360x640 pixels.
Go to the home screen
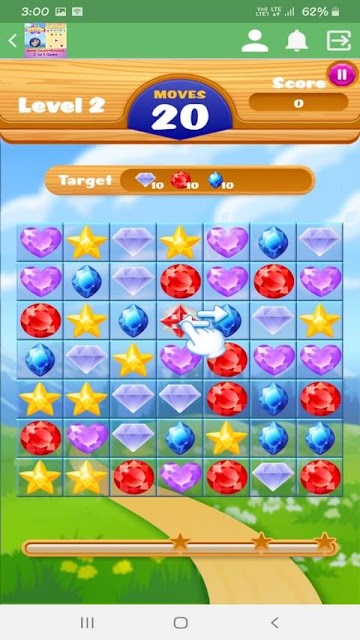(180, 622)
